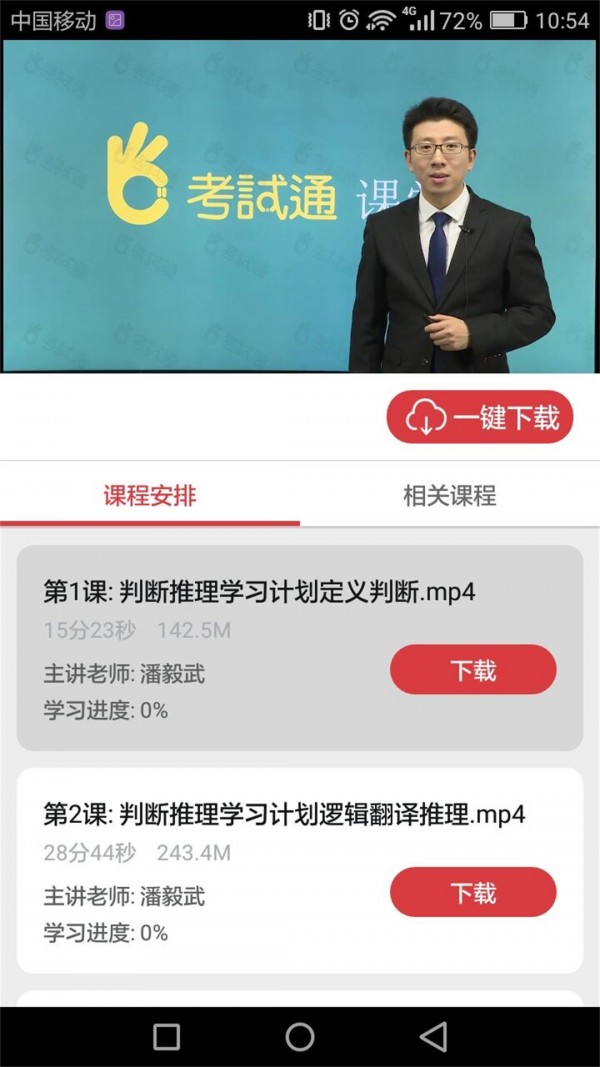Screen dimensions: 600x1067
Task: Open lesson 第1课 定义判断.mp4
Action: click(258, 592)
